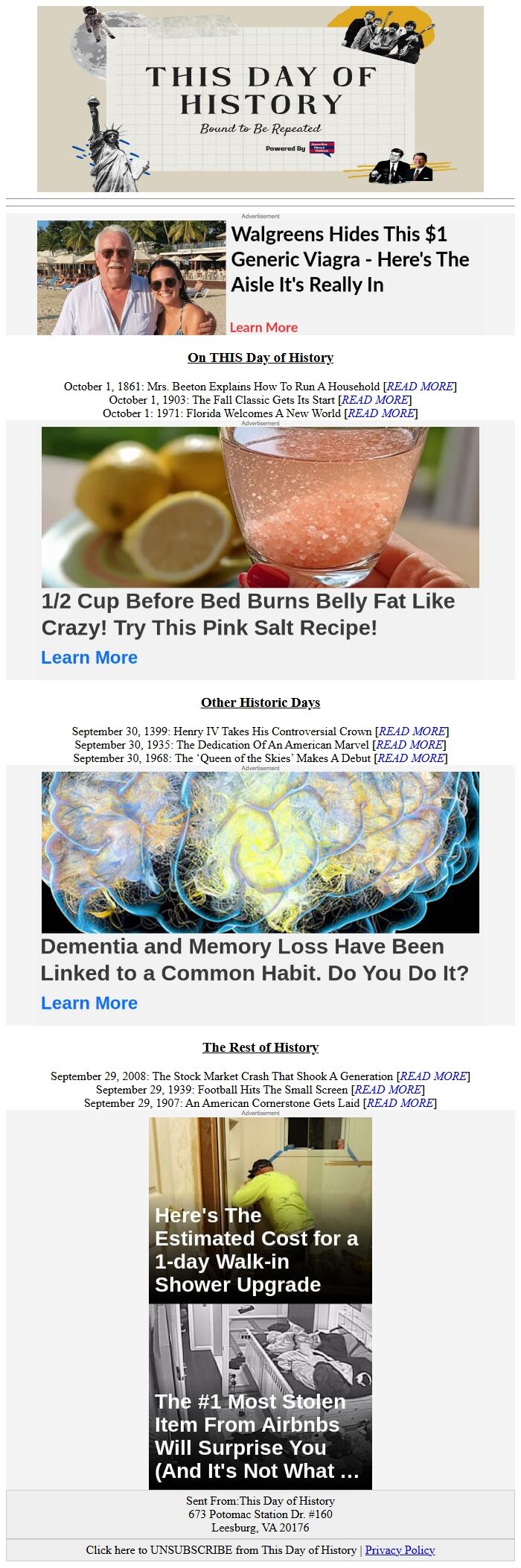
Task: Open the Walgreens ad beach photo
Action: (x=132, y=278)
